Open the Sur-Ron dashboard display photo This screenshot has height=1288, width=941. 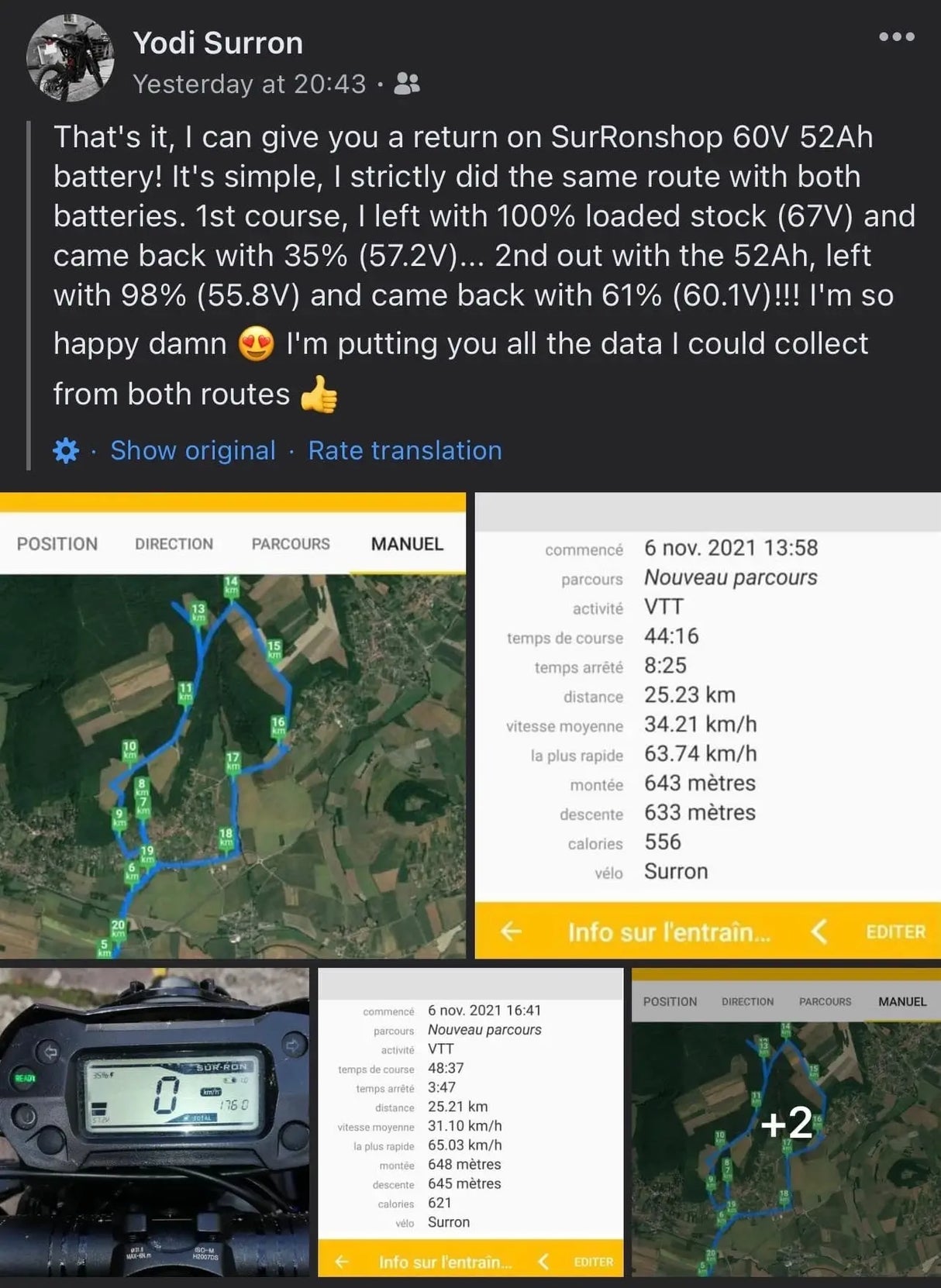click(154, 1121)
